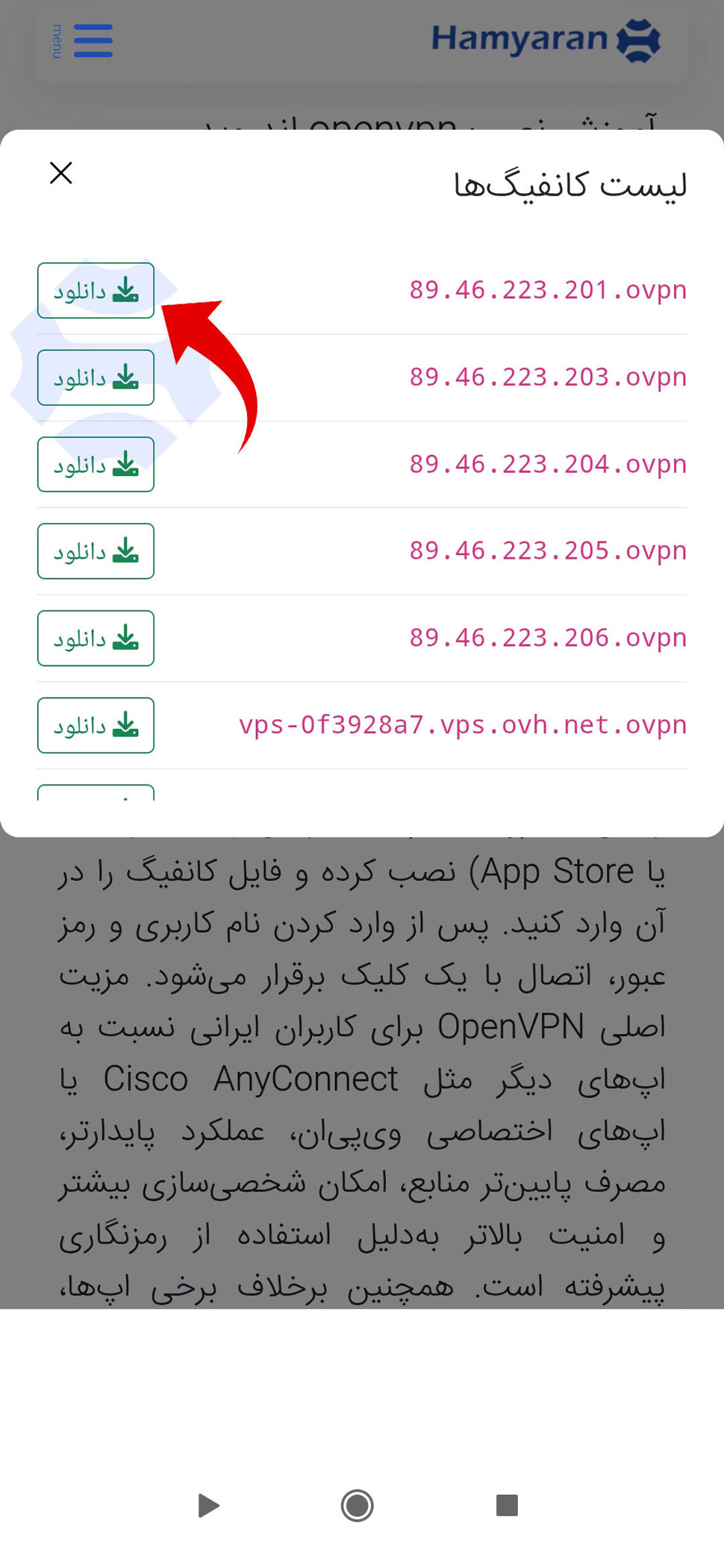Open the hamburger navigation menu
The height and width of the screenshot is (1568, 724).
tap(93, 41)
